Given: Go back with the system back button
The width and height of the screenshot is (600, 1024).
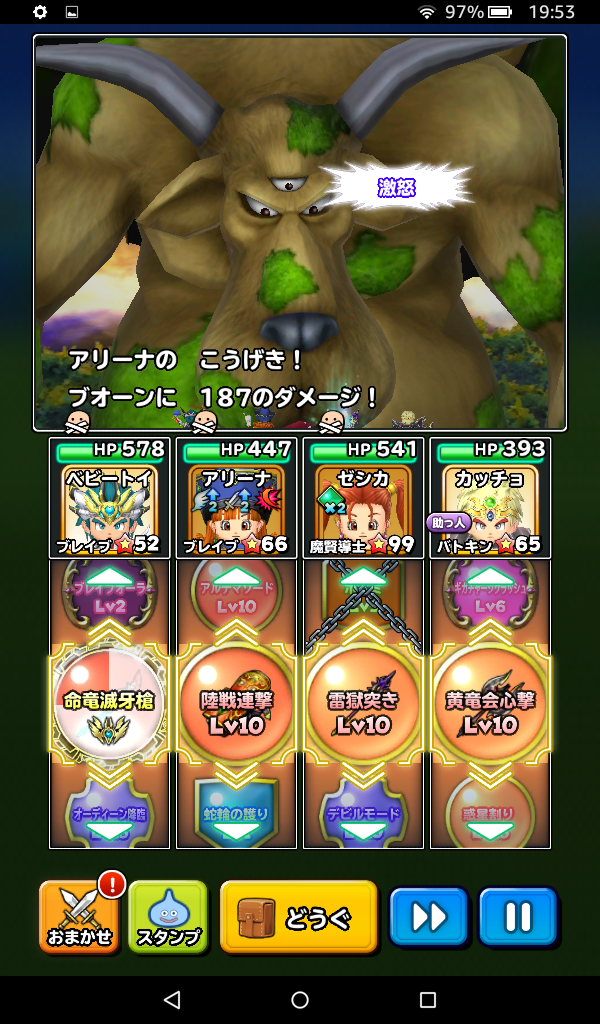Looking at the screenshot, I should pos(172,999).
